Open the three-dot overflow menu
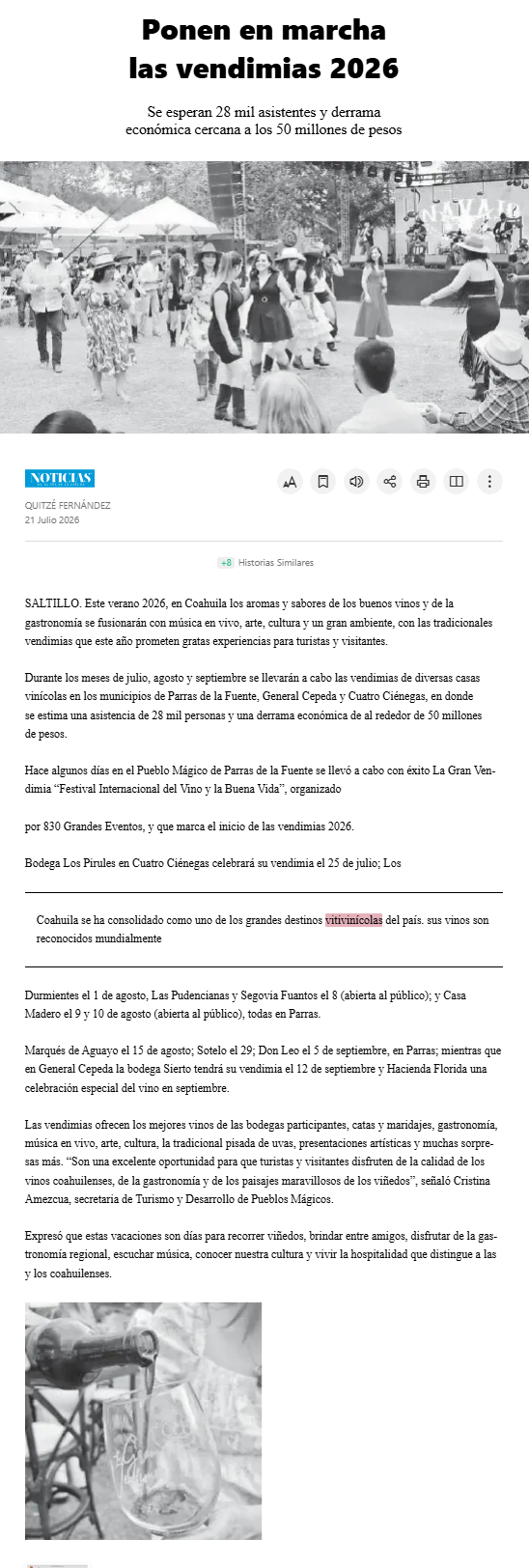529x1568 pixels. pos(490,481)
